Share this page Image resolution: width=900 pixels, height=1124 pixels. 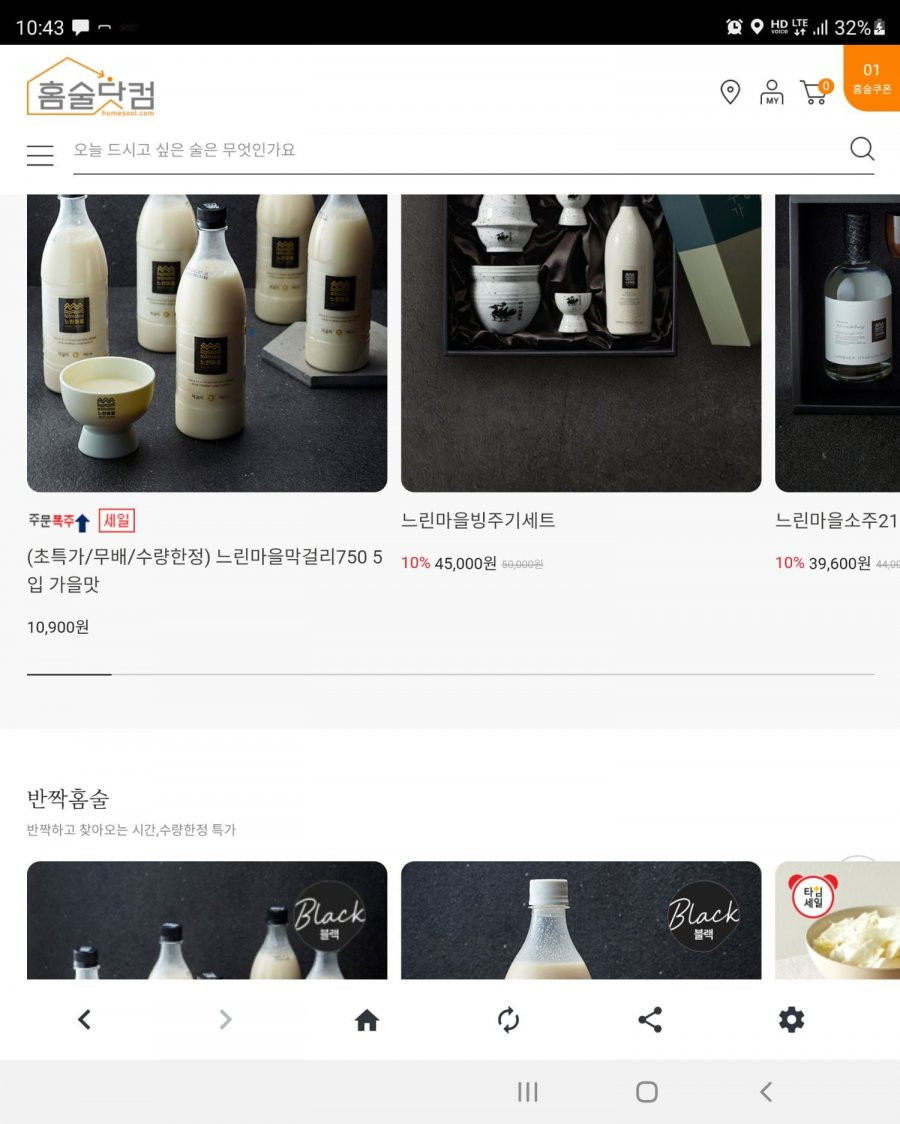tap(650, 1020)
